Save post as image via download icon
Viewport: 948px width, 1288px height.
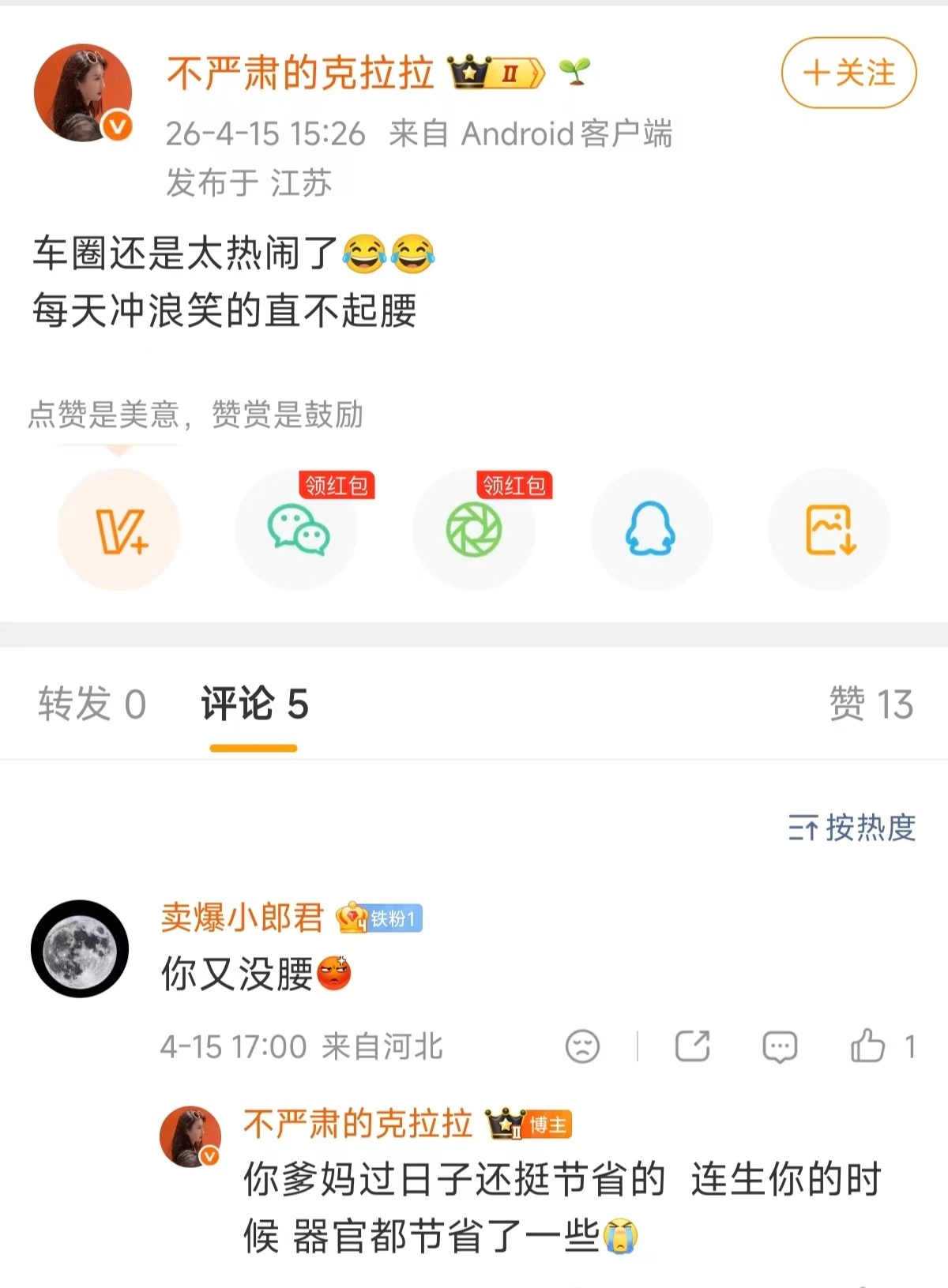829,531
